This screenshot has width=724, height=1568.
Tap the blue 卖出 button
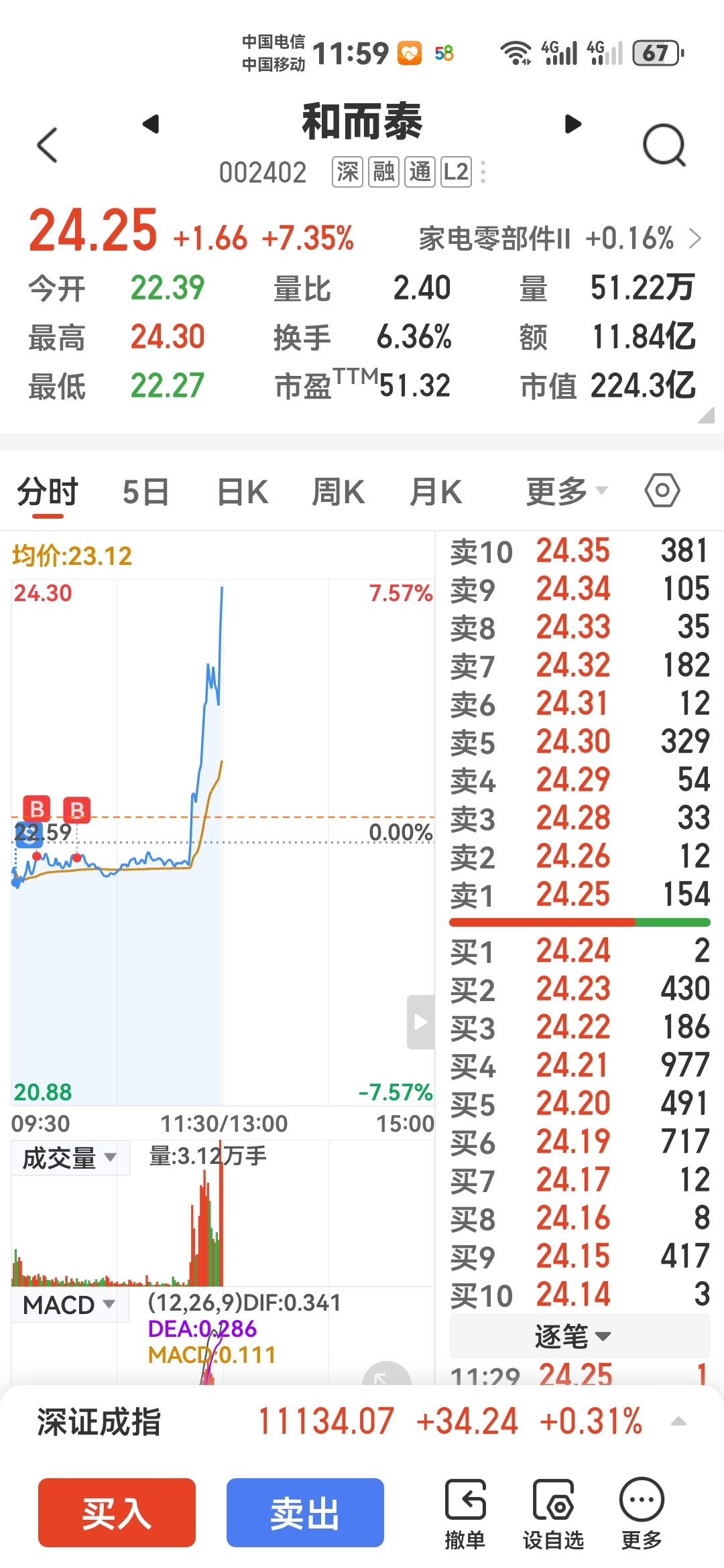305,1512
